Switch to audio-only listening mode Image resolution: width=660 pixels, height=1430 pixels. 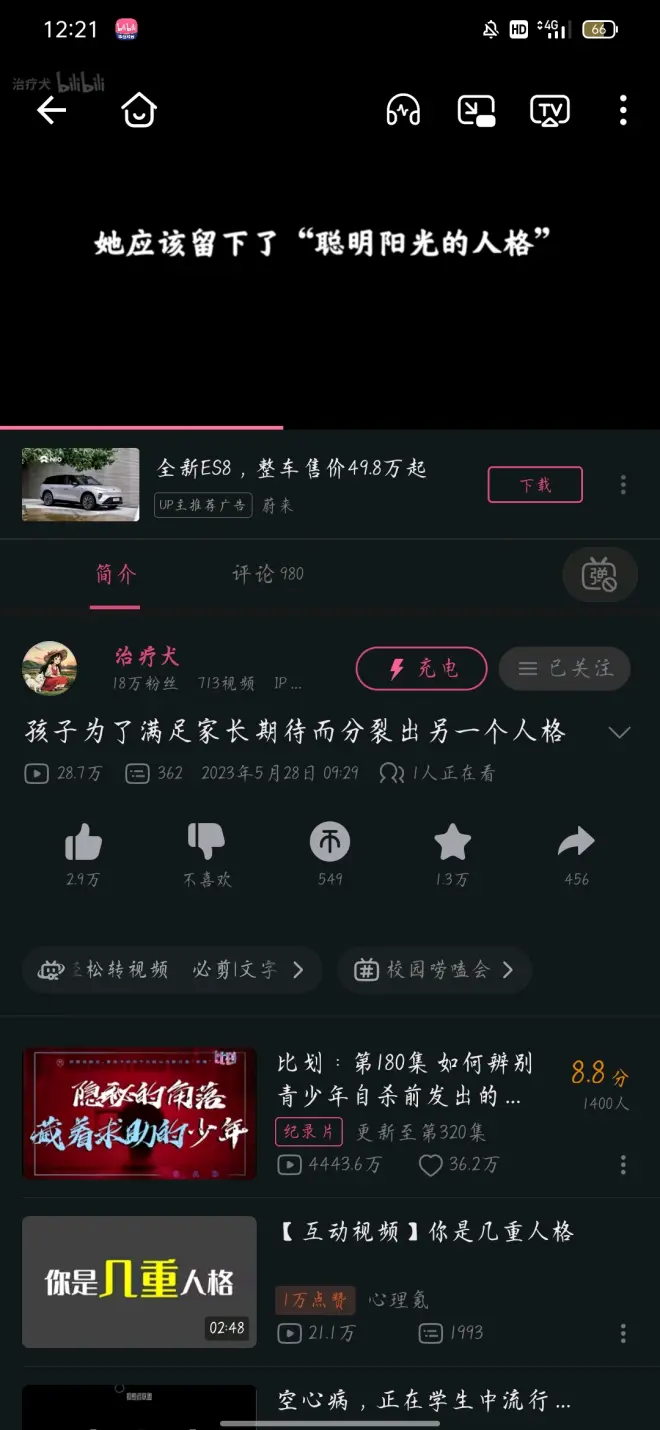click(x=403, y=110)
